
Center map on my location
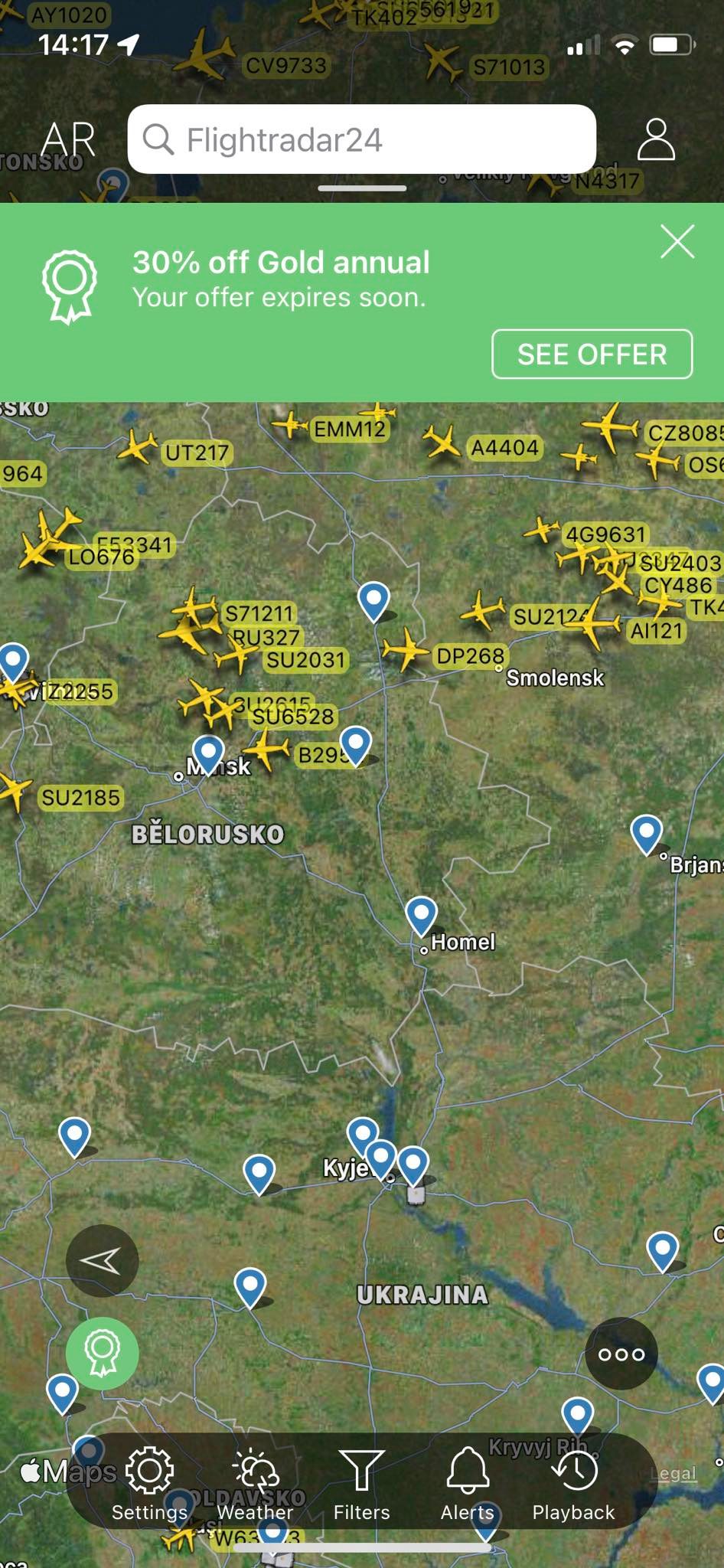(102, 1260)
